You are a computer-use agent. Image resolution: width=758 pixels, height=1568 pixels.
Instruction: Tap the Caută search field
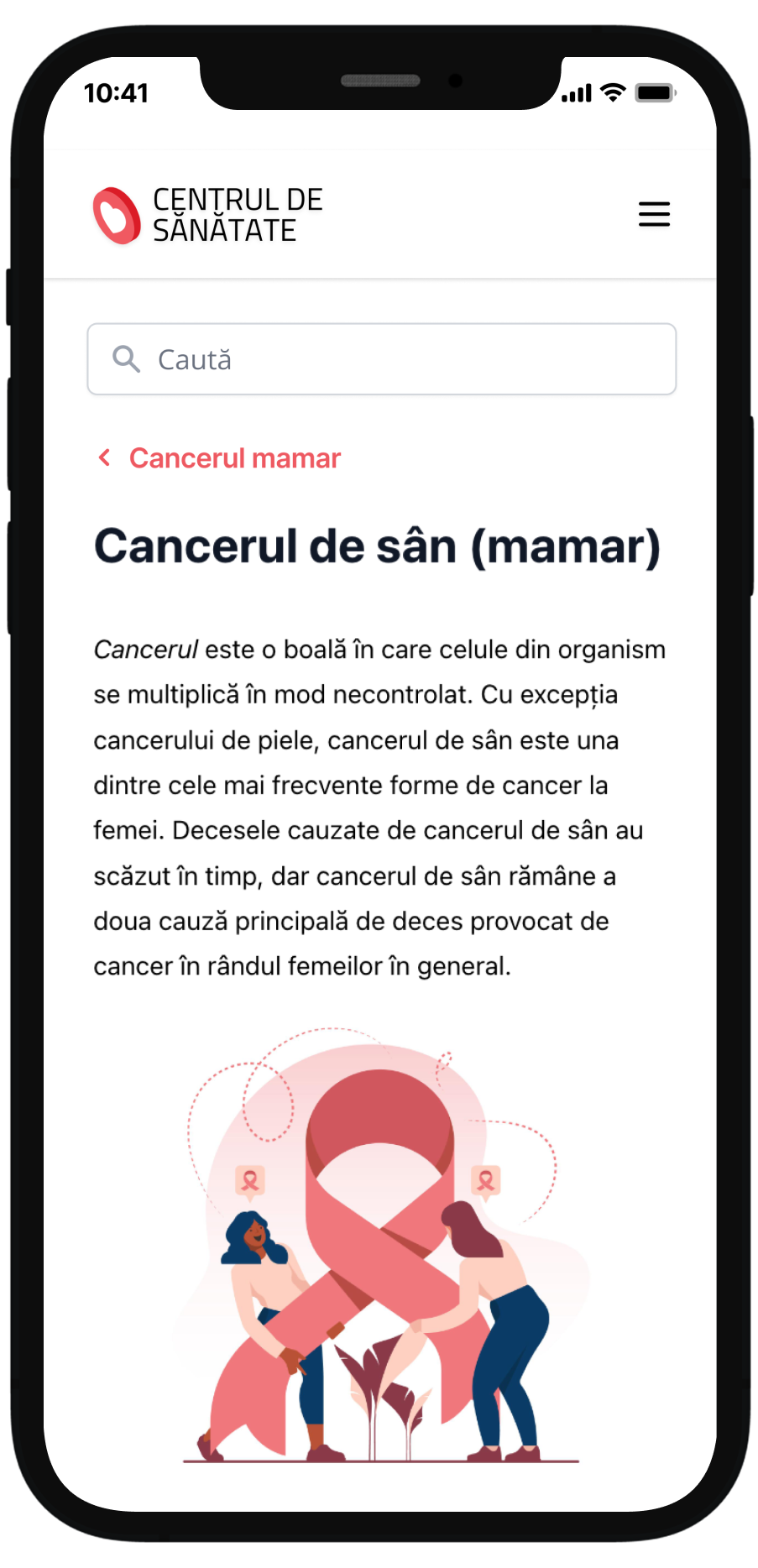click(x=382, y=359)
